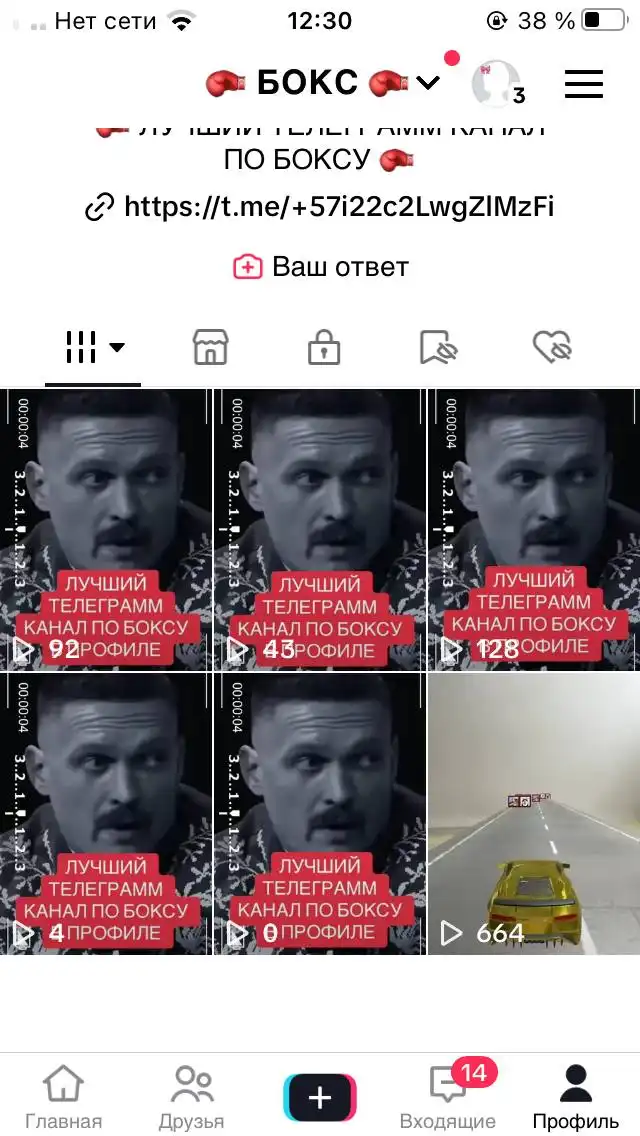This screenshot has width=640, height=1136.
Task: Play the video with 0 views
Action: click(319, 814)
